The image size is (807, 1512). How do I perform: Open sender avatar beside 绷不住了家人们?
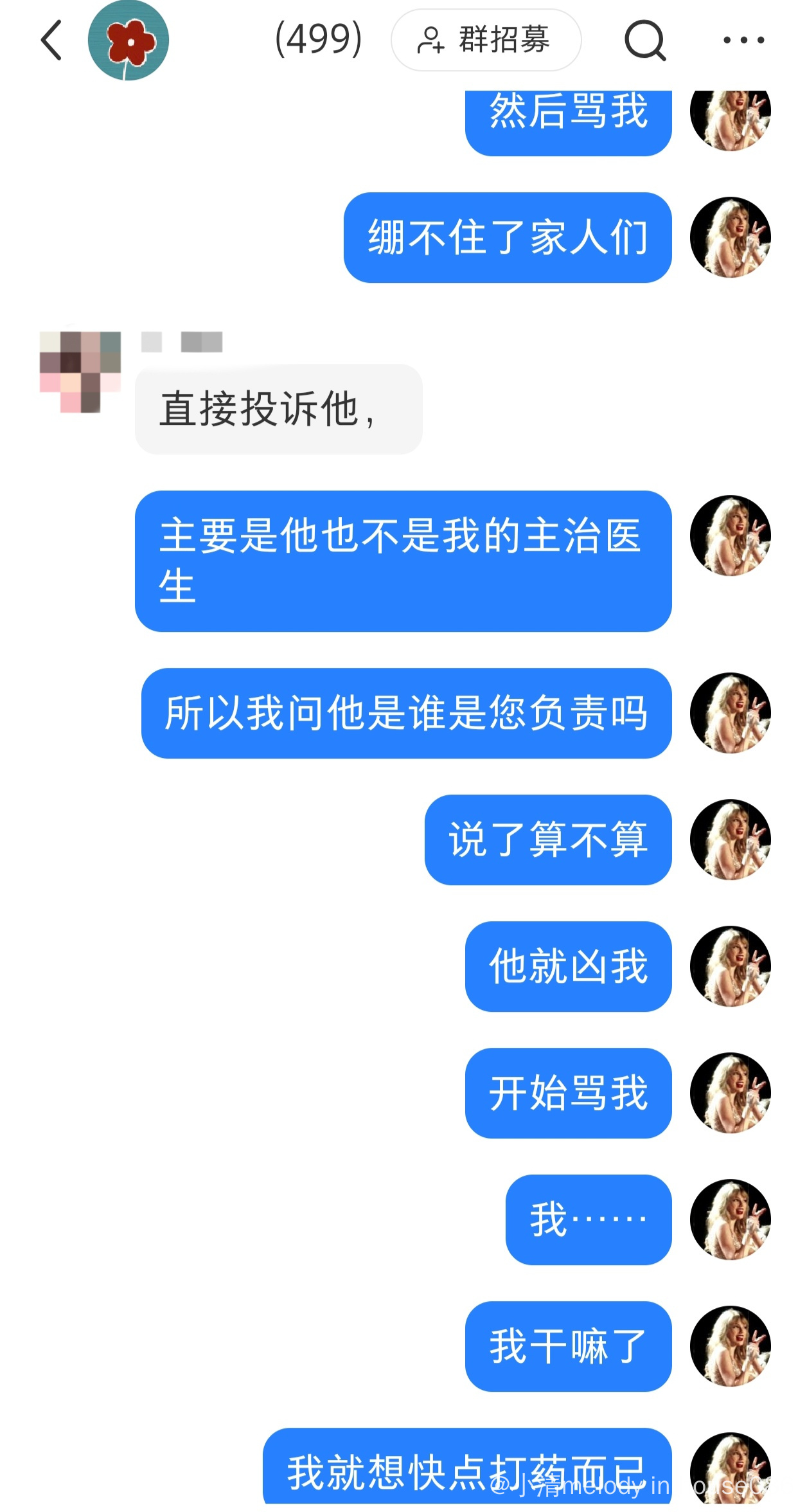(x=730, y=237)
